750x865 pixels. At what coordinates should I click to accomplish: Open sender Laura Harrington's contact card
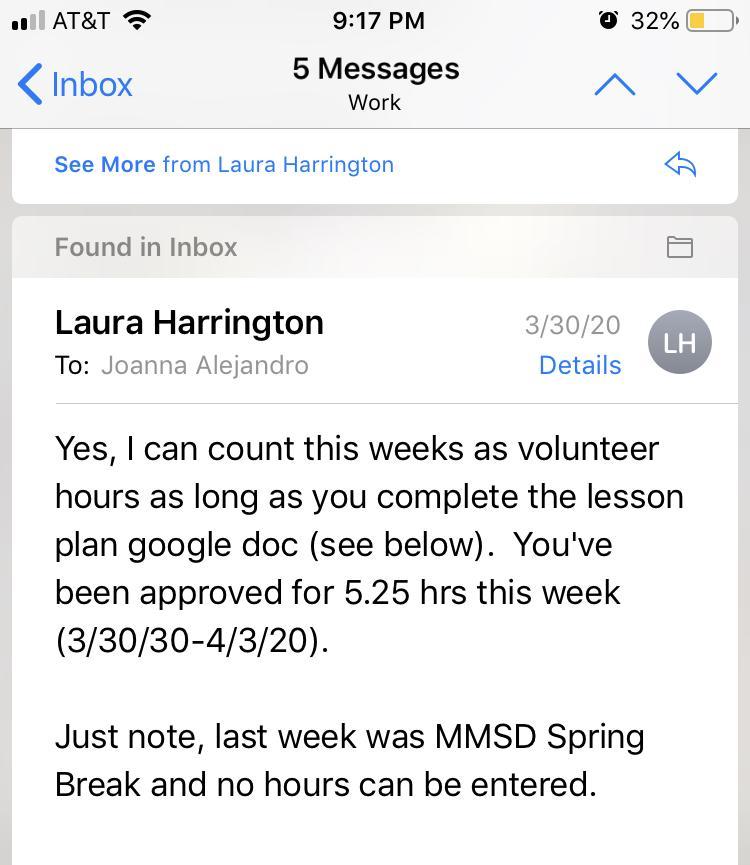[x=189, y=322]
